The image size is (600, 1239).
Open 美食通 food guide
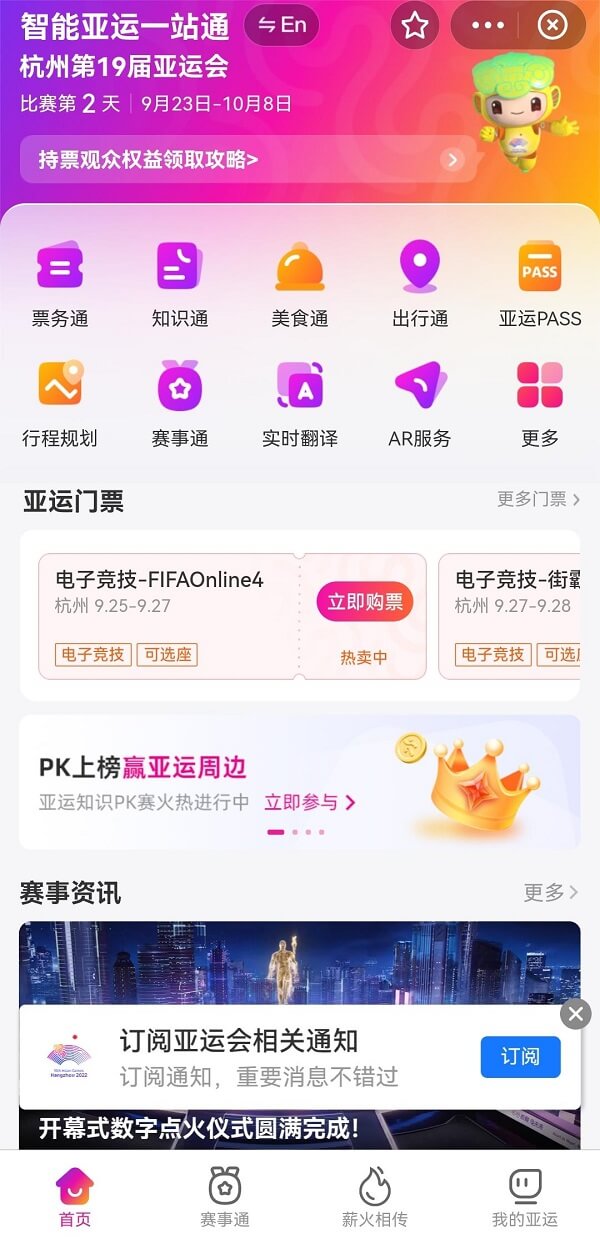click(x=300, y=285)
